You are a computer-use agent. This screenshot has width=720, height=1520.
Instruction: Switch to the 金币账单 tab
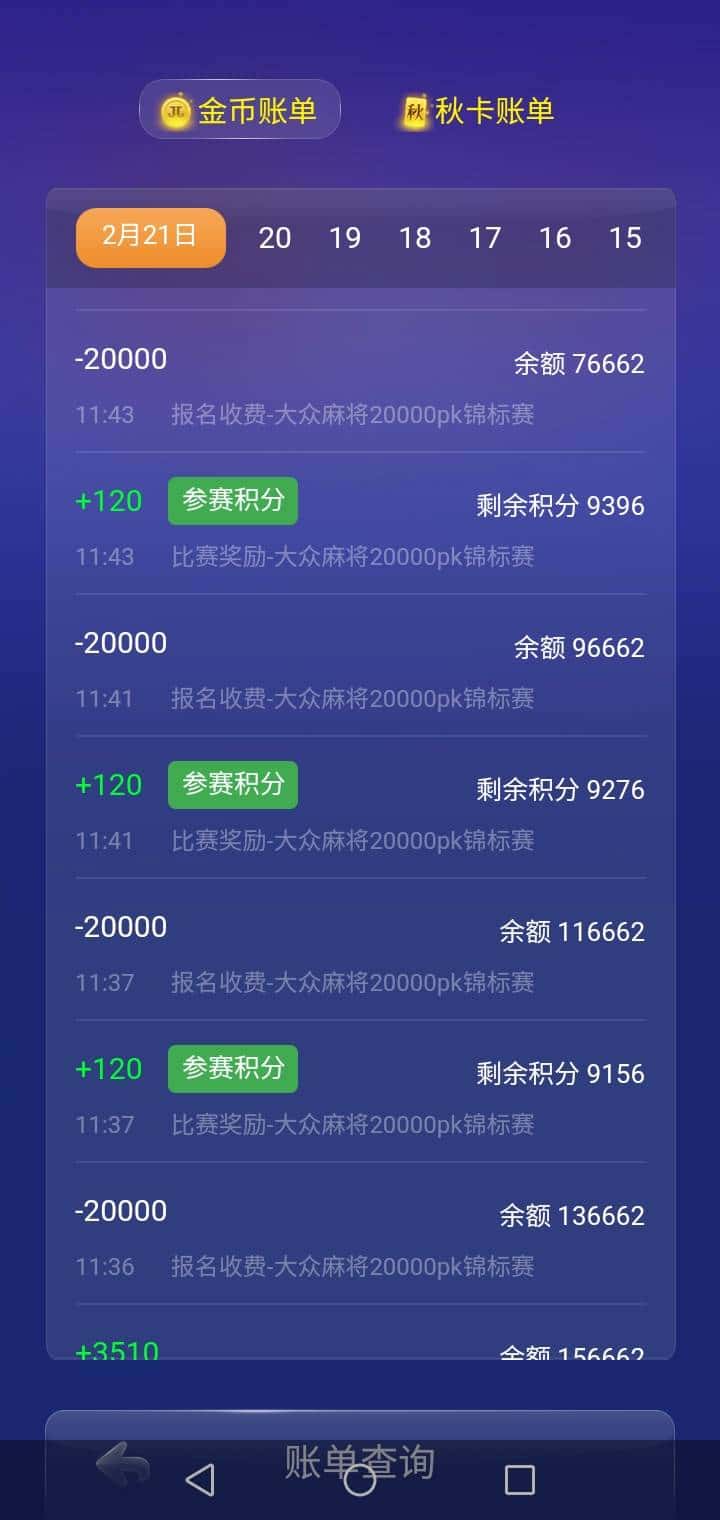(x=240, y=110)
